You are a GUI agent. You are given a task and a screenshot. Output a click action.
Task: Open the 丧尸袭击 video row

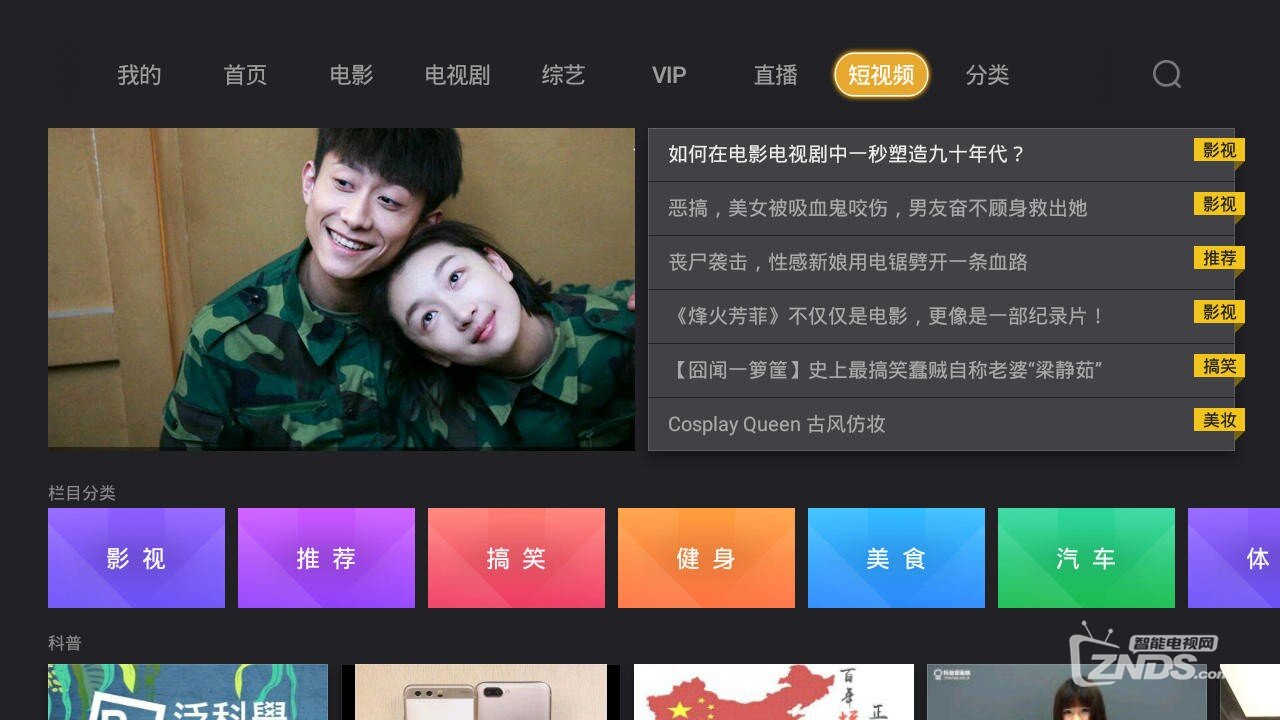pyautogui.click(x=940, y=262)
